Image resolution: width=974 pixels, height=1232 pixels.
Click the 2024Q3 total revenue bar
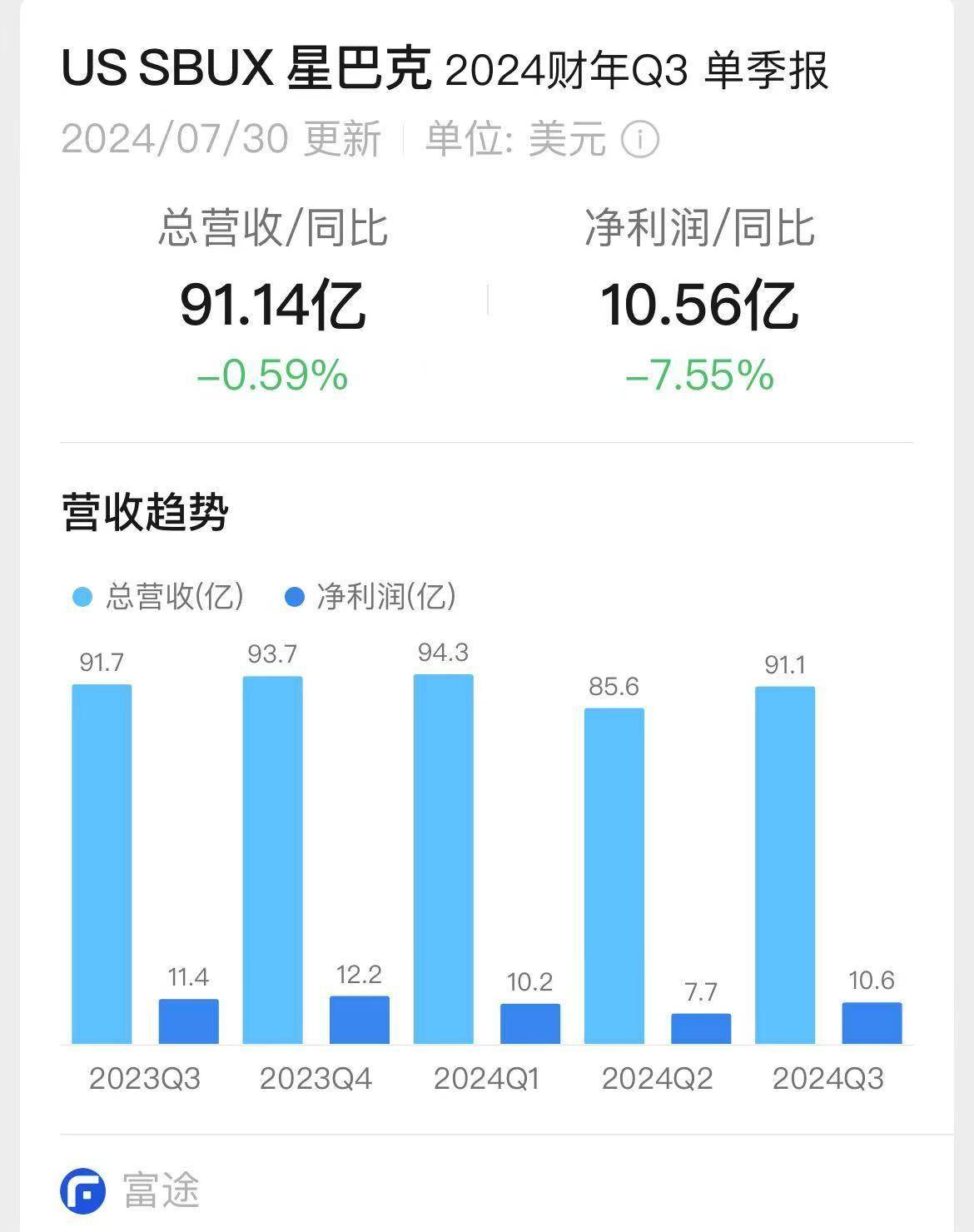pyautogui.click(x=783, y=866)
